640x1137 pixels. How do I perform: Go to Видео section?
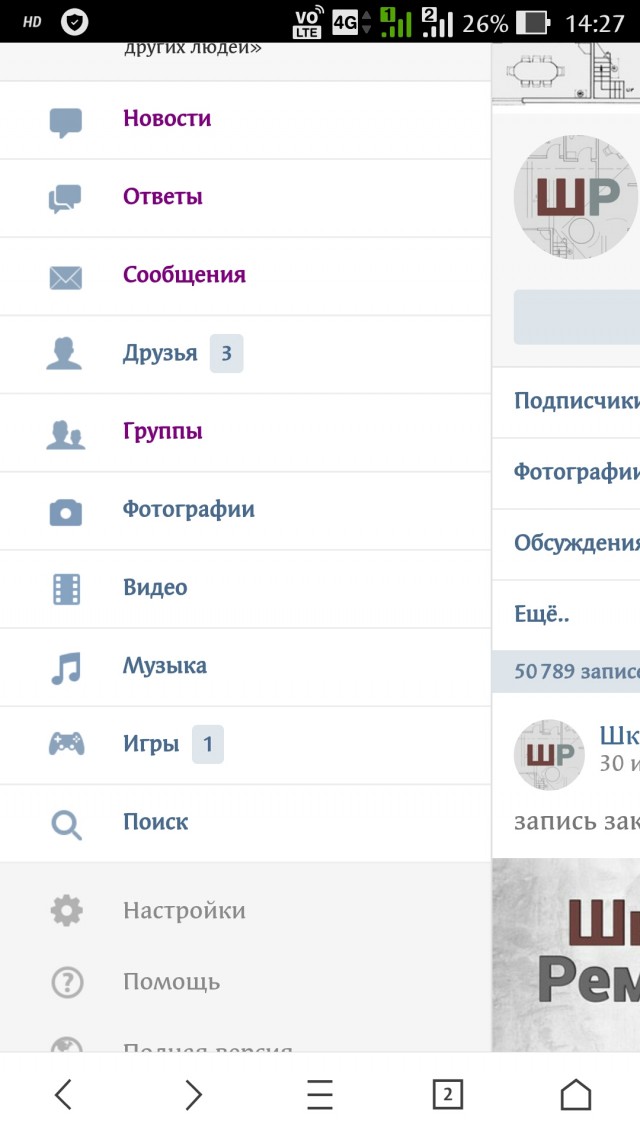155,588
